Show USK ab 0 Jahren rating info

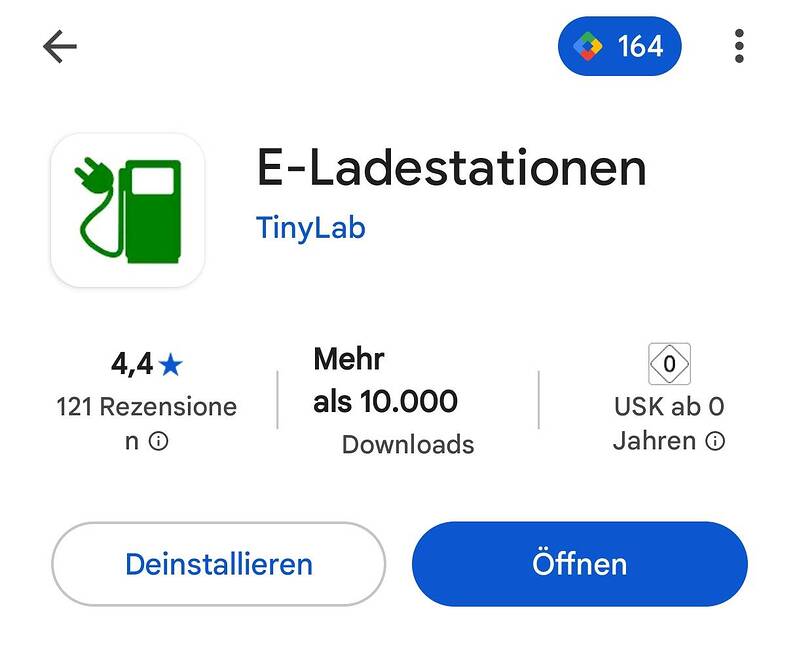(715, 441)
